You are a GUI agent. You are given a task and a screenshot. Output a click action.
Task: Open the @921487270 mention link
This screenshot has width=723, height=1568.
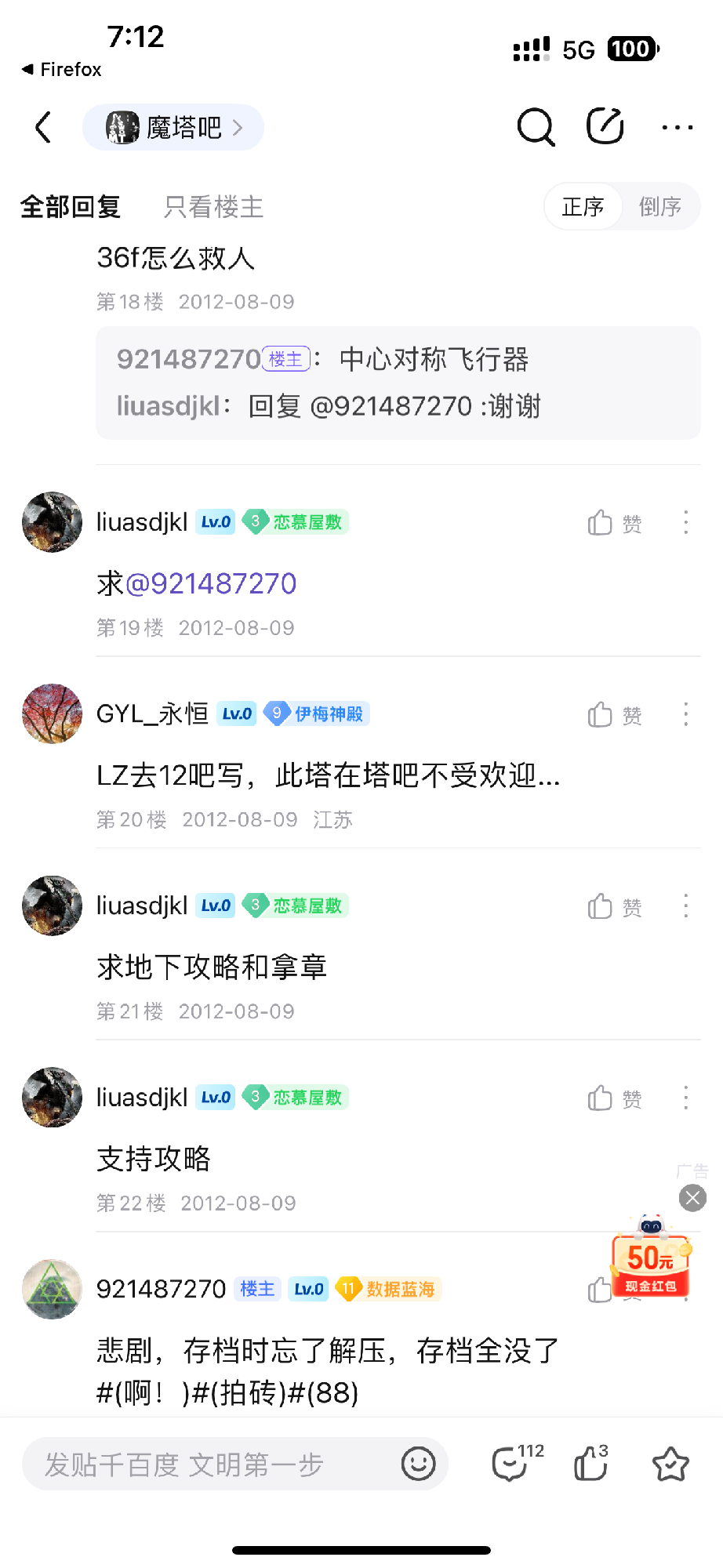coord(211,584)
